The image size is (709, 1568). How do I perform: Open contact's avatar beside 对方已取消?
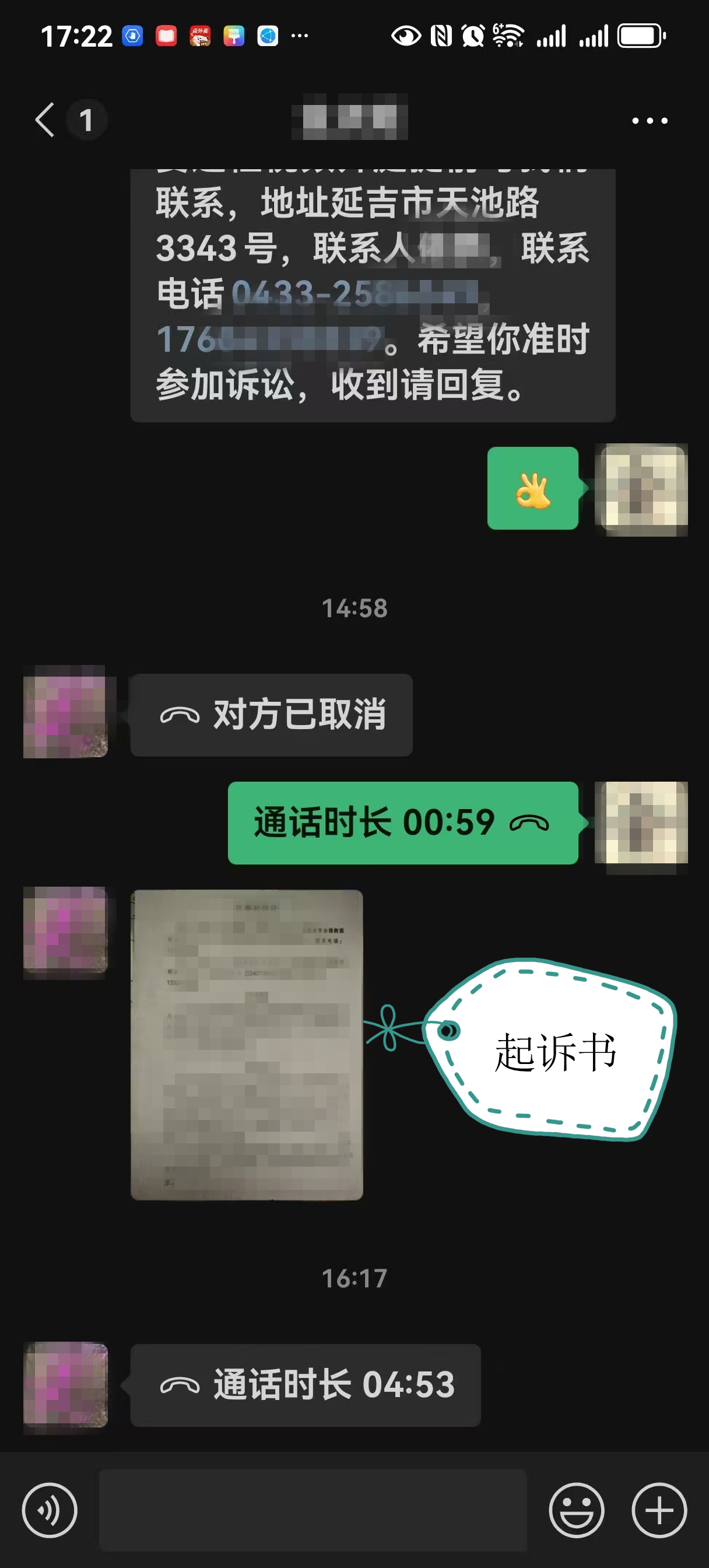[65, 712]
